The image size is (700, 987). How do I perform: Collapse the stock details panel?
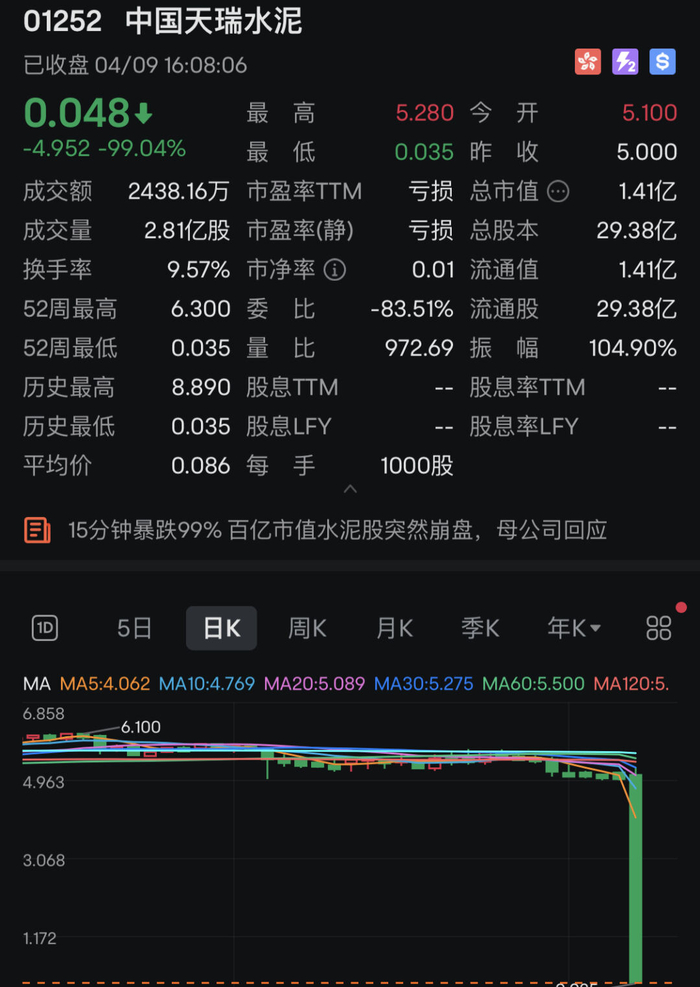pos(350,488)
